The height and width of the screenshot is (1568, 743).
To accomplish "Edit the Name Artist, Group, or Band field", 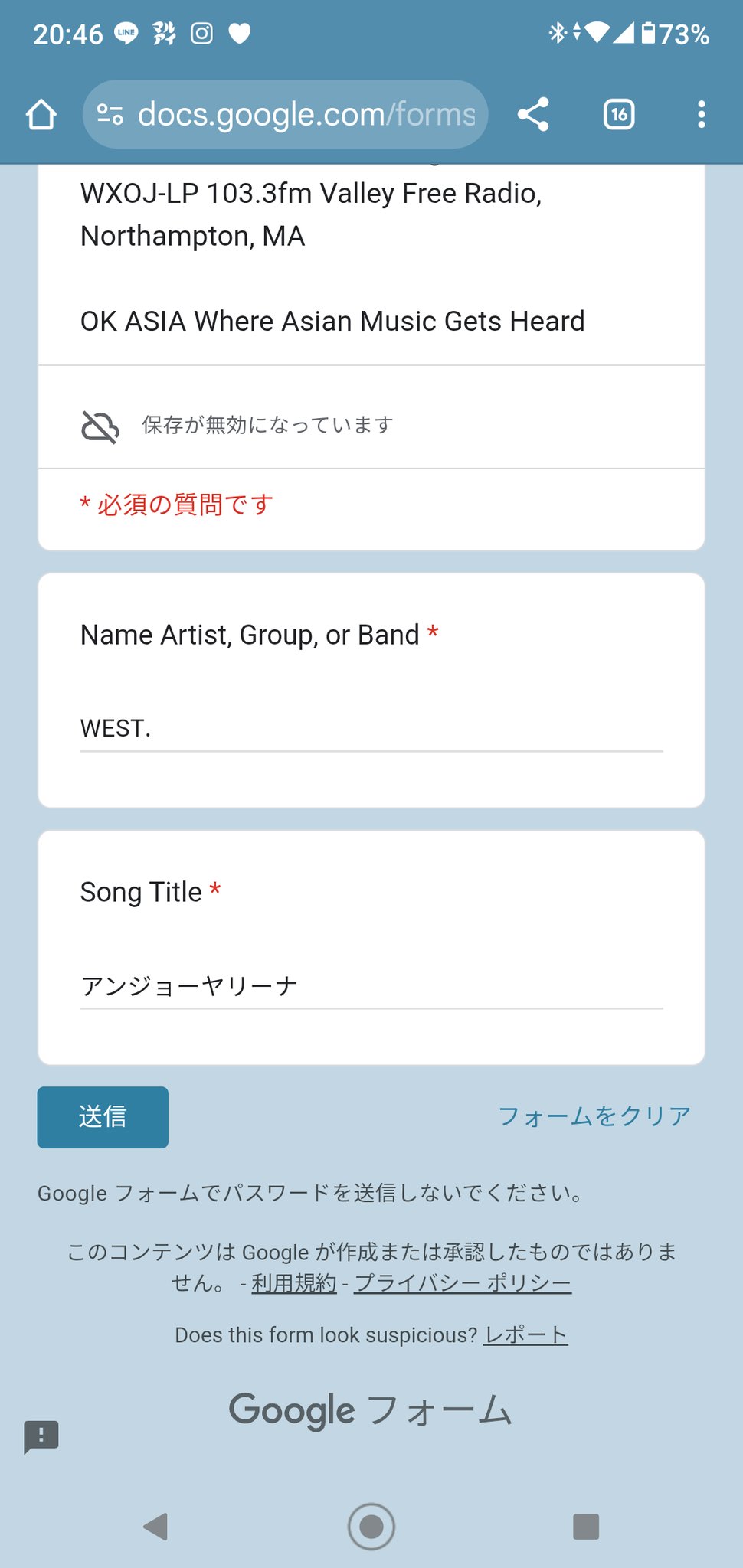I will 371,728.
